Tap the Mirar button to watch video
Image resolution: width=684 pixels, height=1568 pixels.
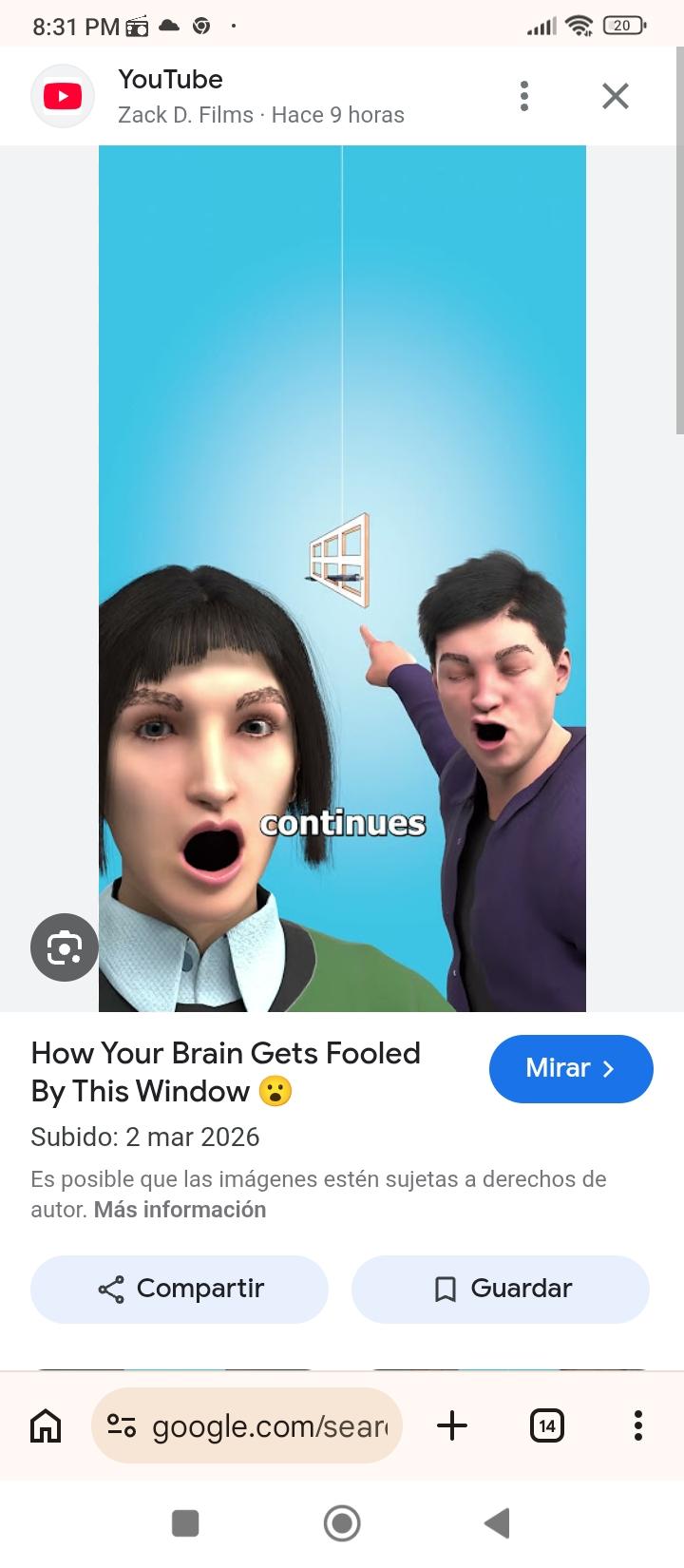pos(570,1068)
